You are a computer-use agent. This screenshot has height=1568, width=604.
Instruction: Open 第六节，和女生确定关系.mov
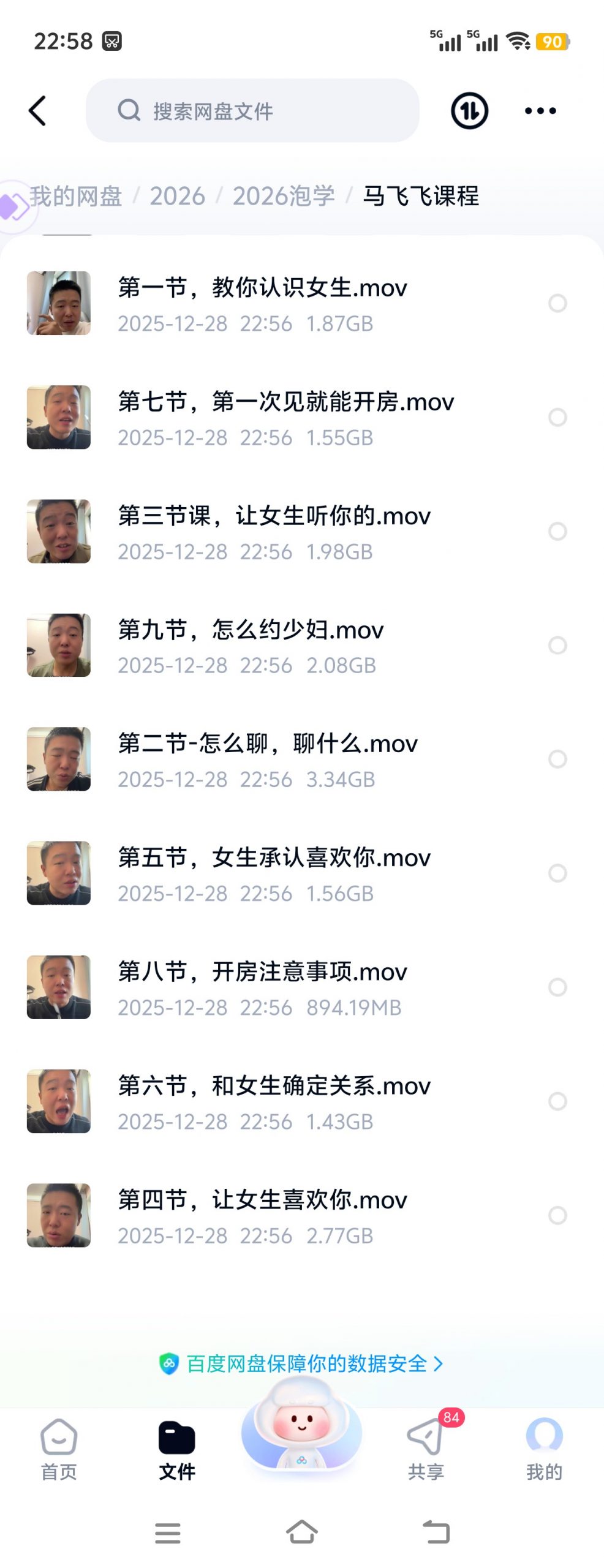point(274,1101)
